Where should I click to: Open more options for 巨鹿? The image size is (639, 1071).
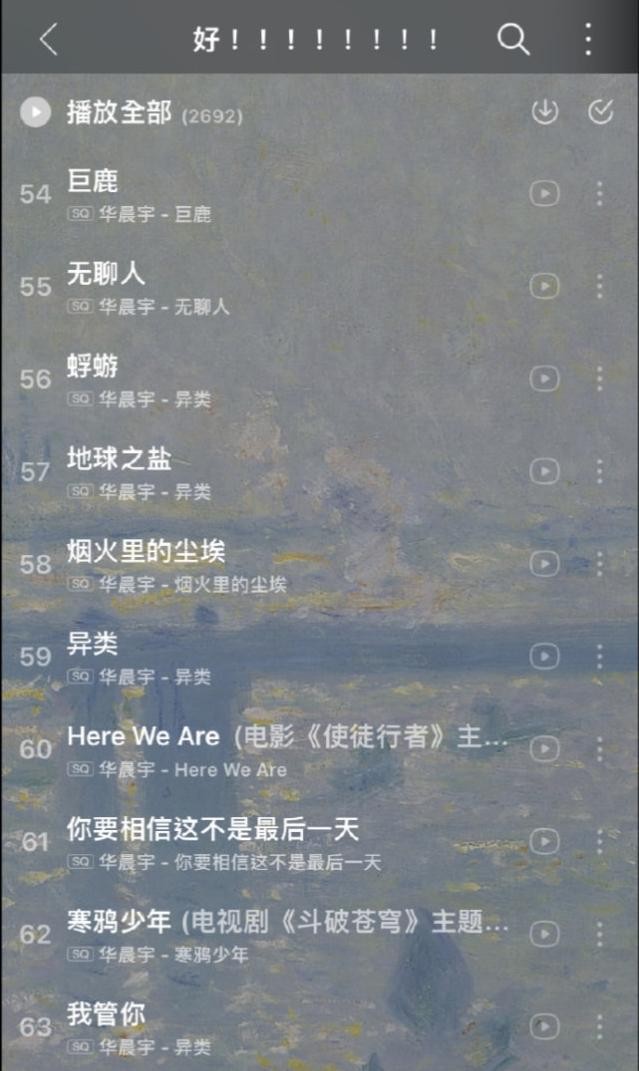(599, 194)
